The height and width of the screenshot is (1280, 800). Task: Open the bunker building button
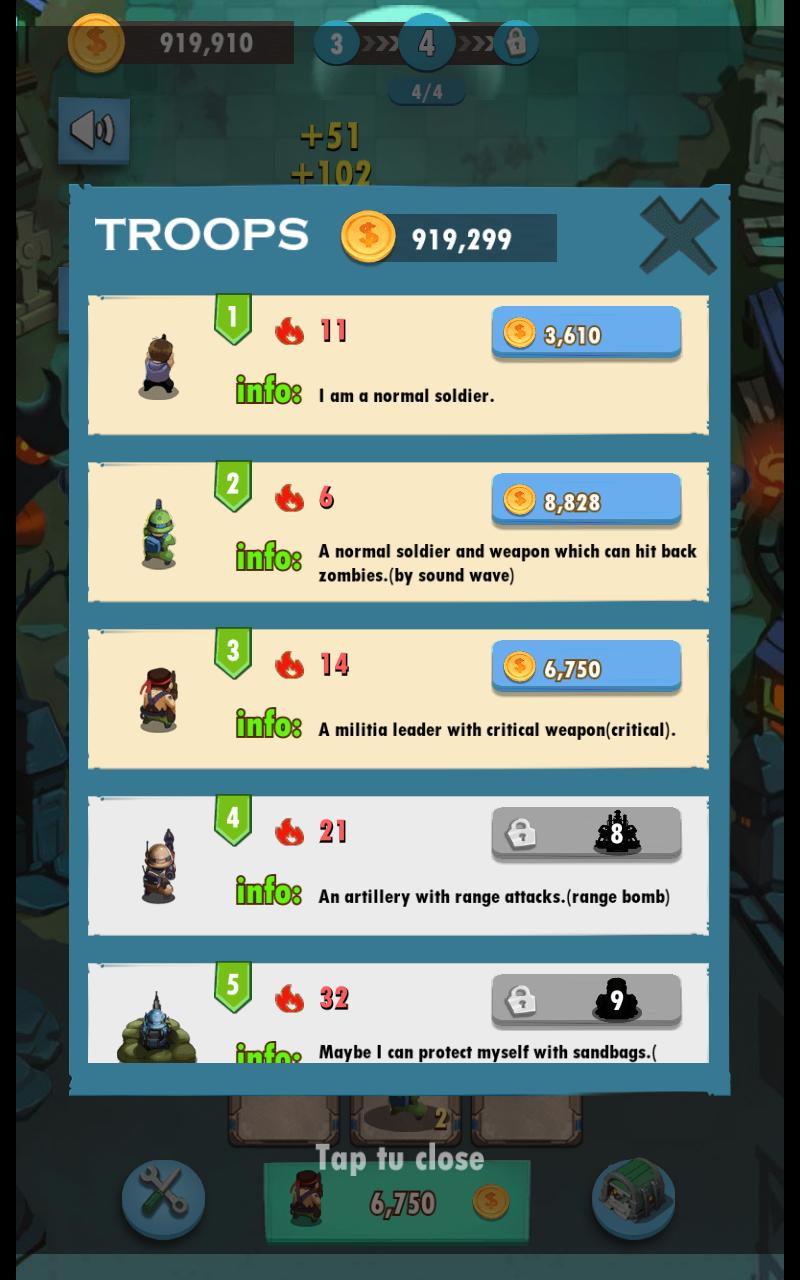(x=633, y=1197)
